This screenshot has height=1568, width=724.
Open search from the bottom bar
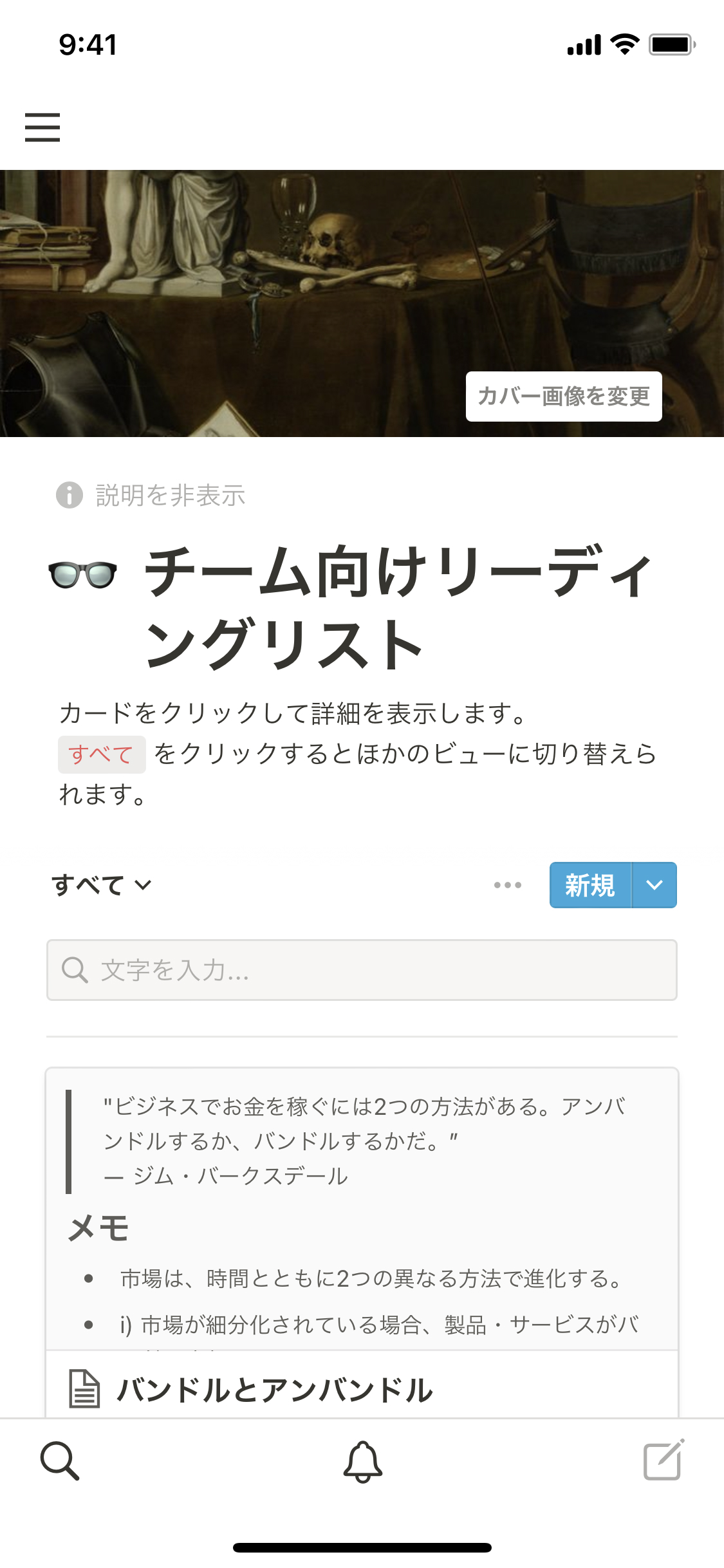60,1461
